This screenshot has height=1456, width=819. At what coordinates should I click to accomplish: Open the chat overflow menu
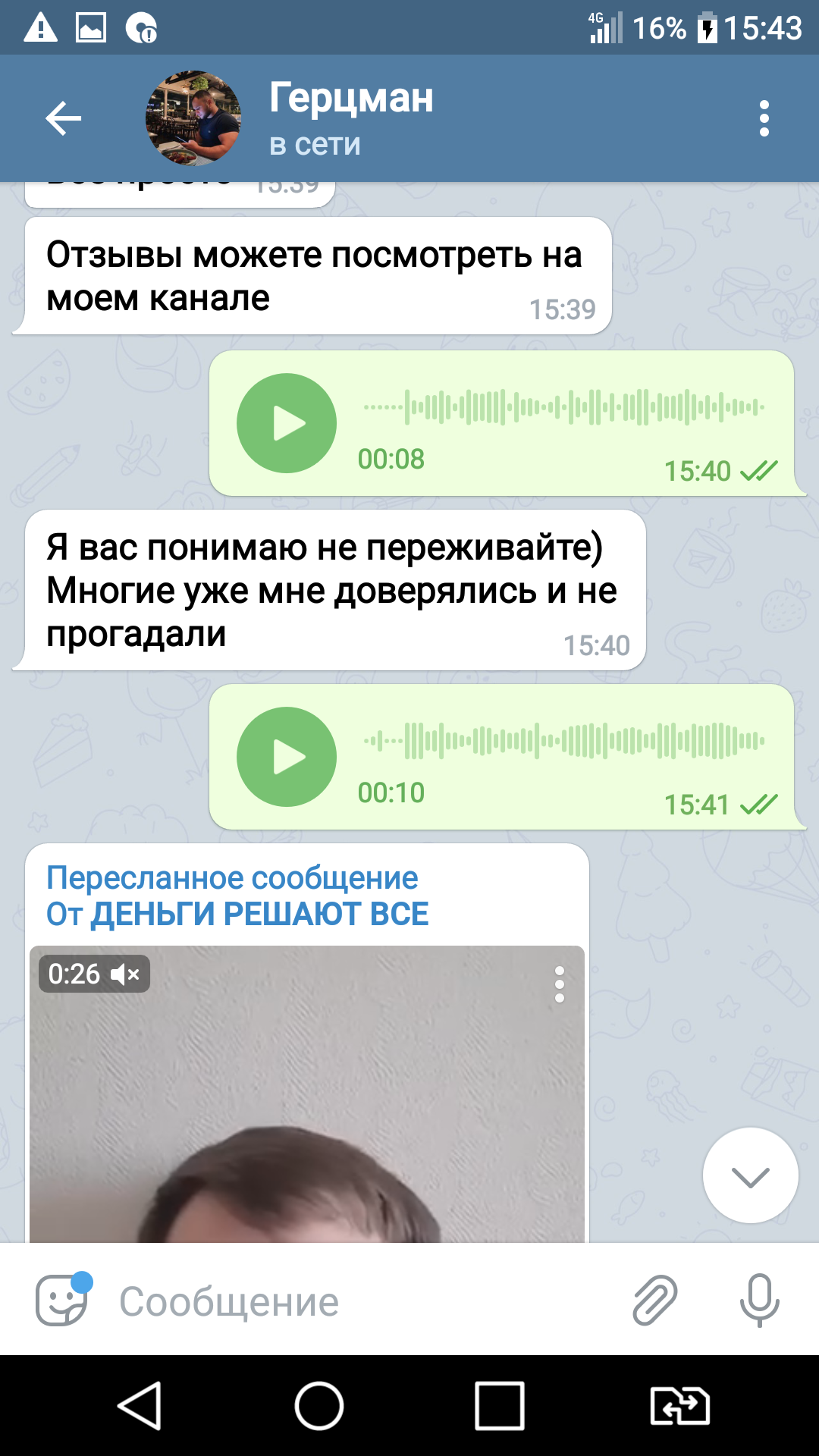(764, 118)
